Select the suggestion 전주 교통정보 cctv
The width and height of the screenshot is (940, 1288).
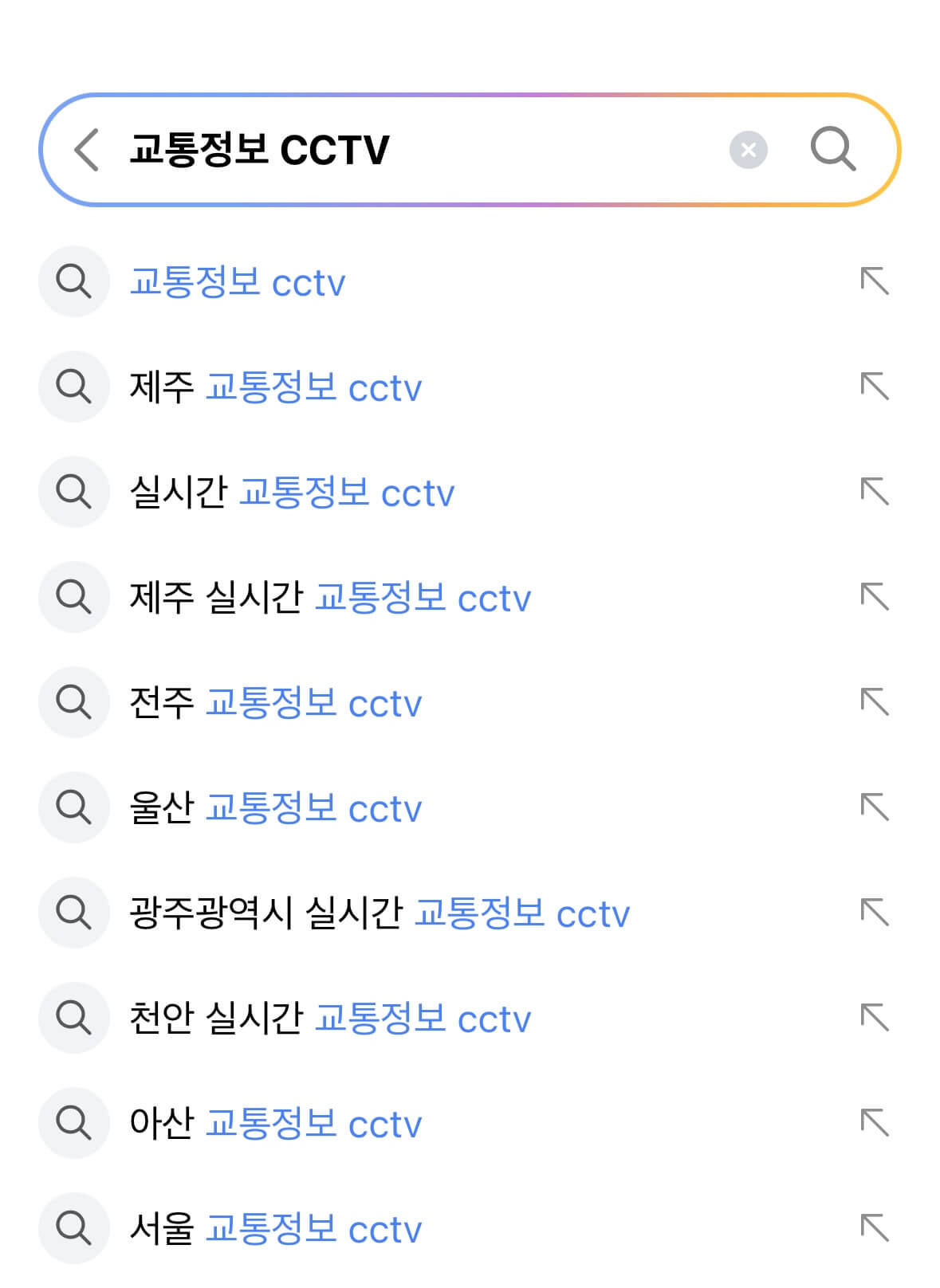click(276, 704)
